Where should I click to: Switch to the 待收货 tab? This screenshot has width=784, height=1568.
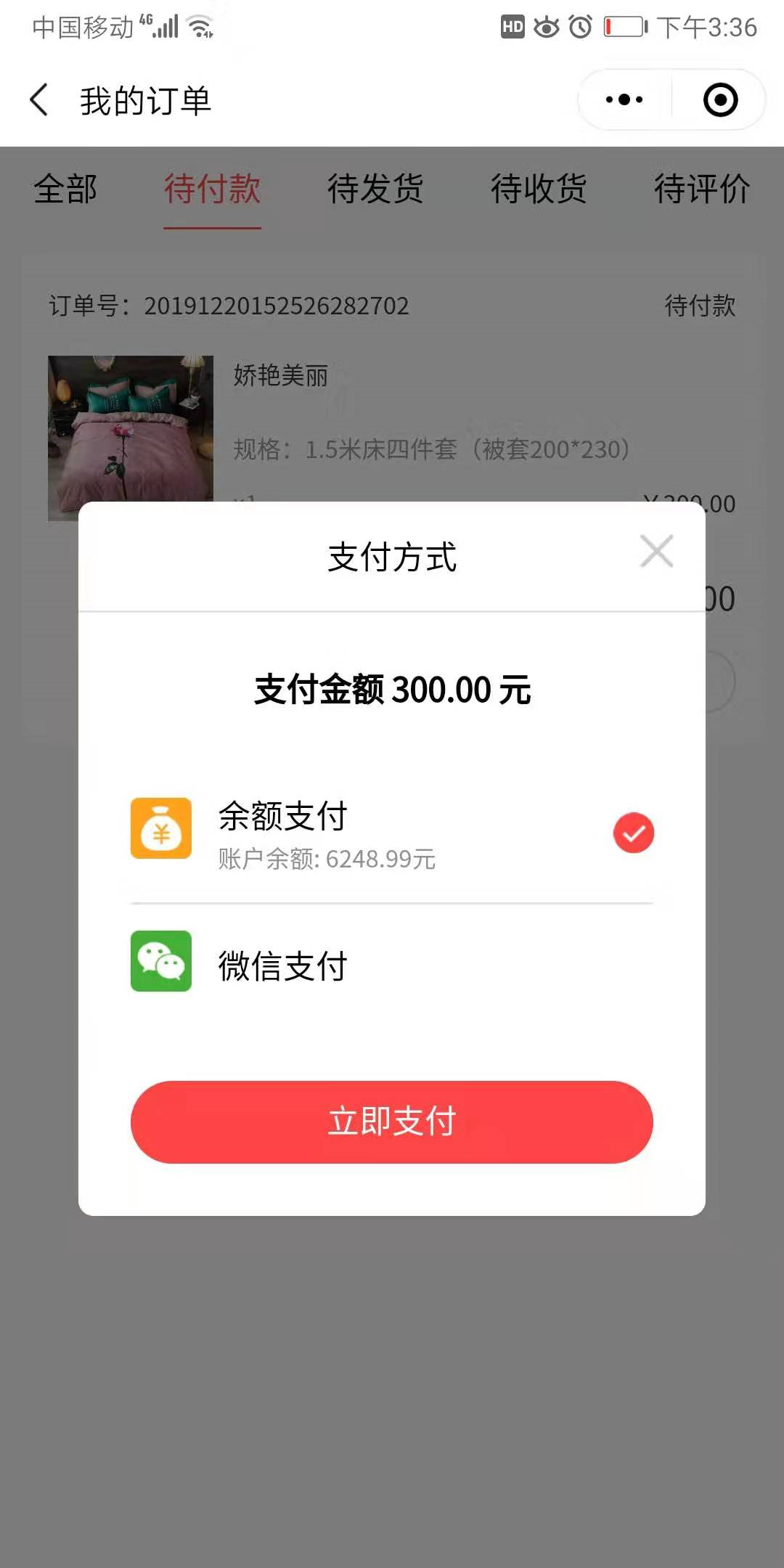539,190
